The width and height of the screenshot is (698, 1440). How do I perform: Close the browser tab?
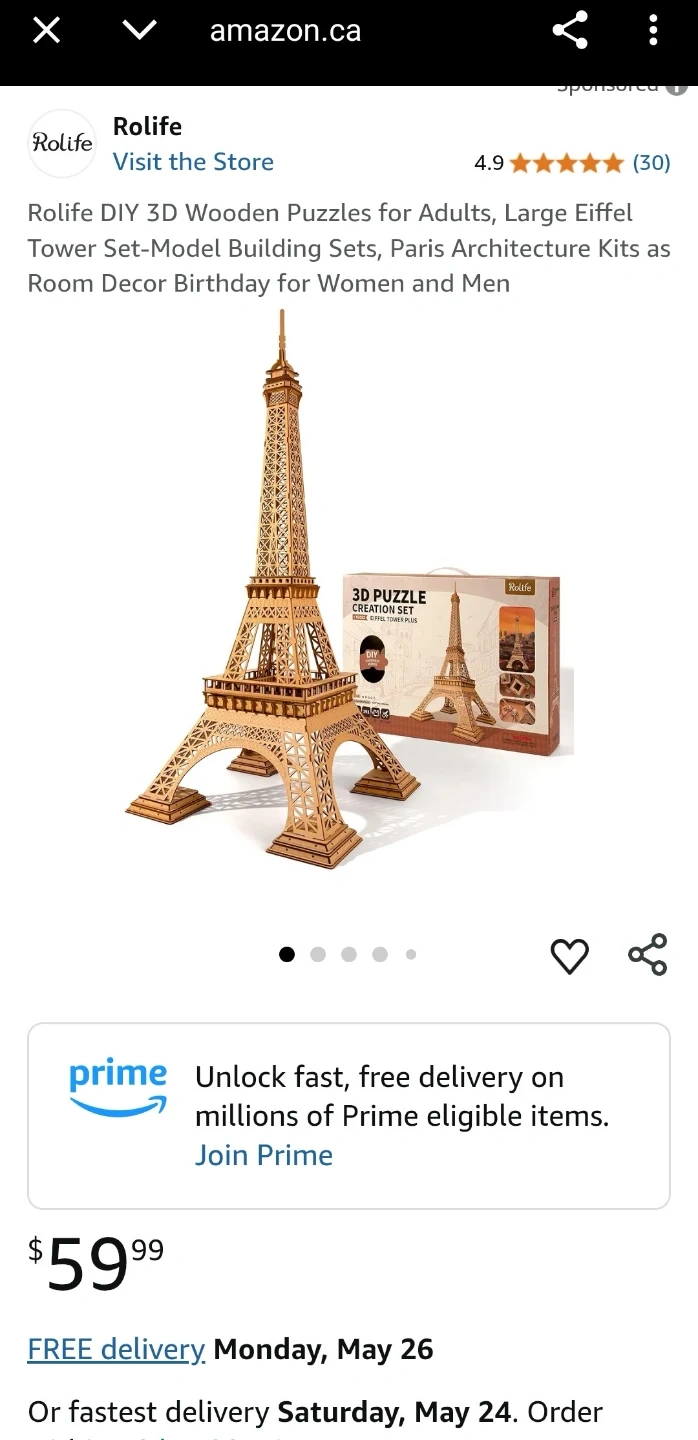pyautogui.click(x=46, y=31)
